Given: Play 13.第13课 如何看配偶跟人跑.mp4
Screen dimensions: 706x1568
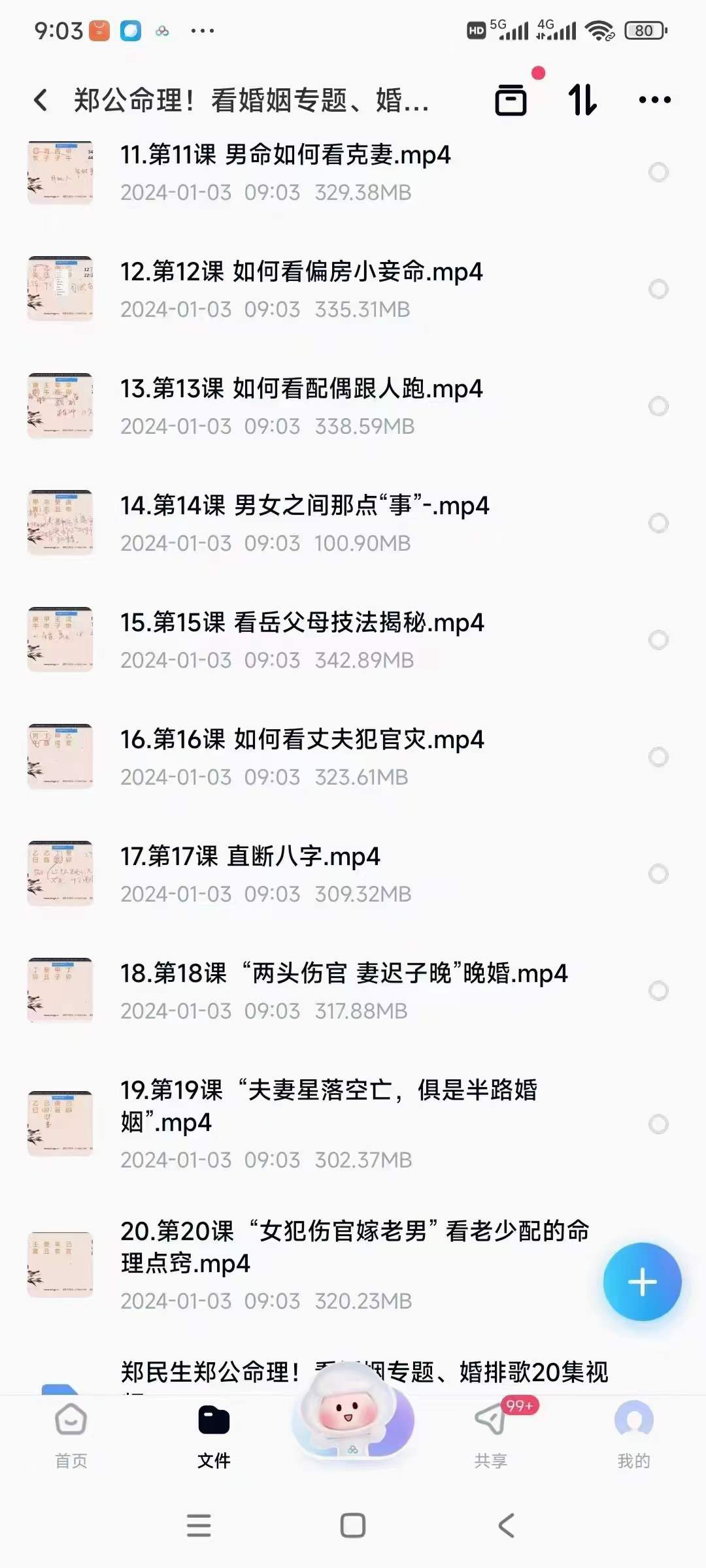Looking at the screenshot, I should click(x=301, y=389).
